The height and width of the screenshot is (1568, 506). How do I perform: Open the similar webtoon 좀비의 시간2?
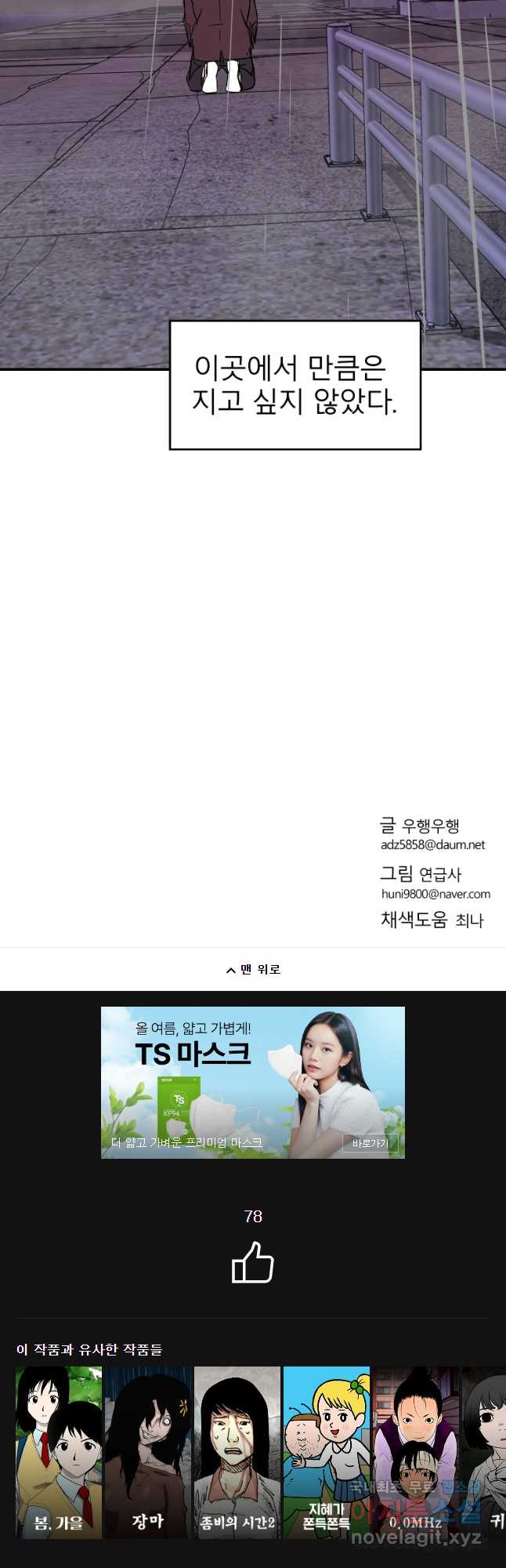click(x=237, y=1452)
